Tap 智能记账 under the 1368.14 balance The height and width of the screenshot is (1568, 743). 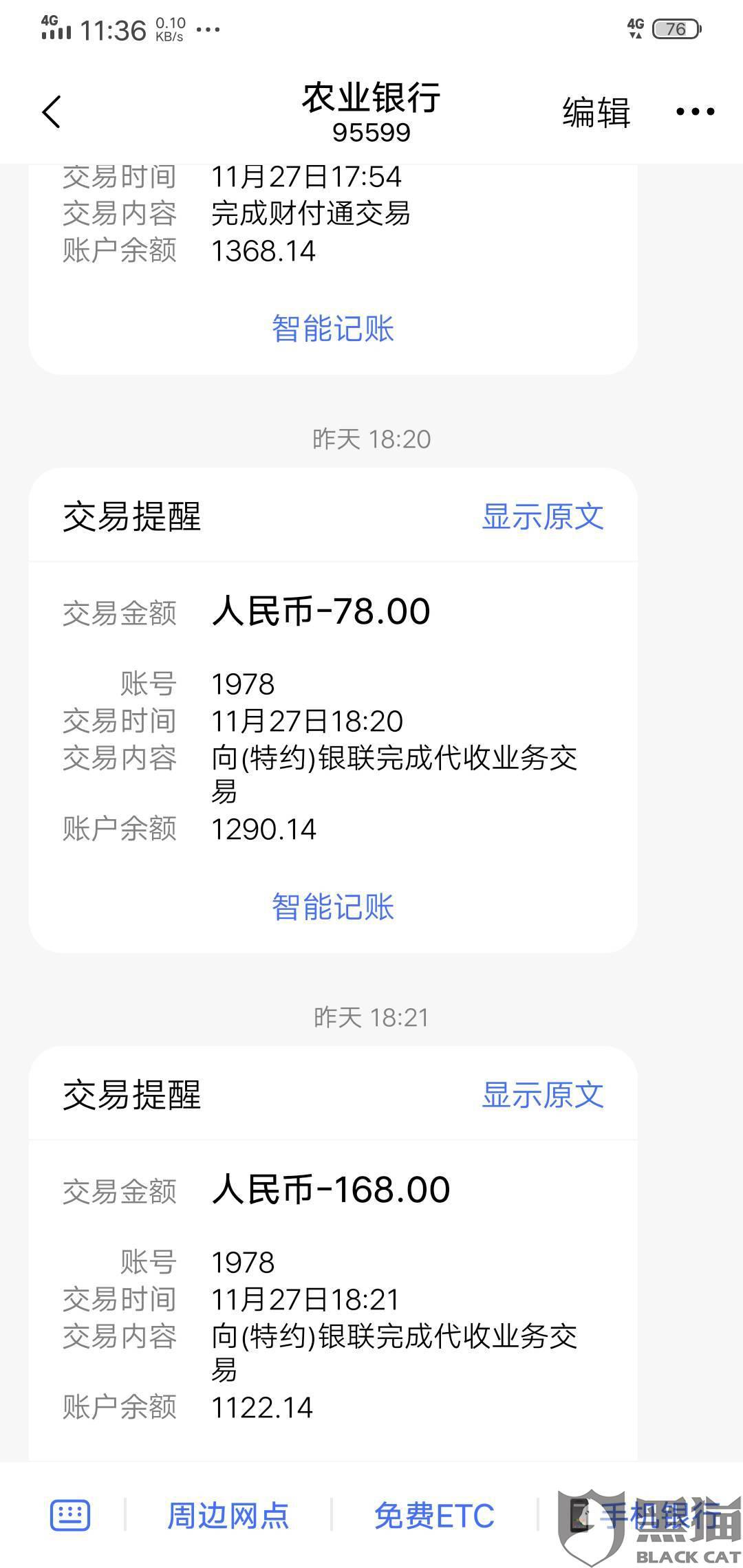(x=333, y=329)
